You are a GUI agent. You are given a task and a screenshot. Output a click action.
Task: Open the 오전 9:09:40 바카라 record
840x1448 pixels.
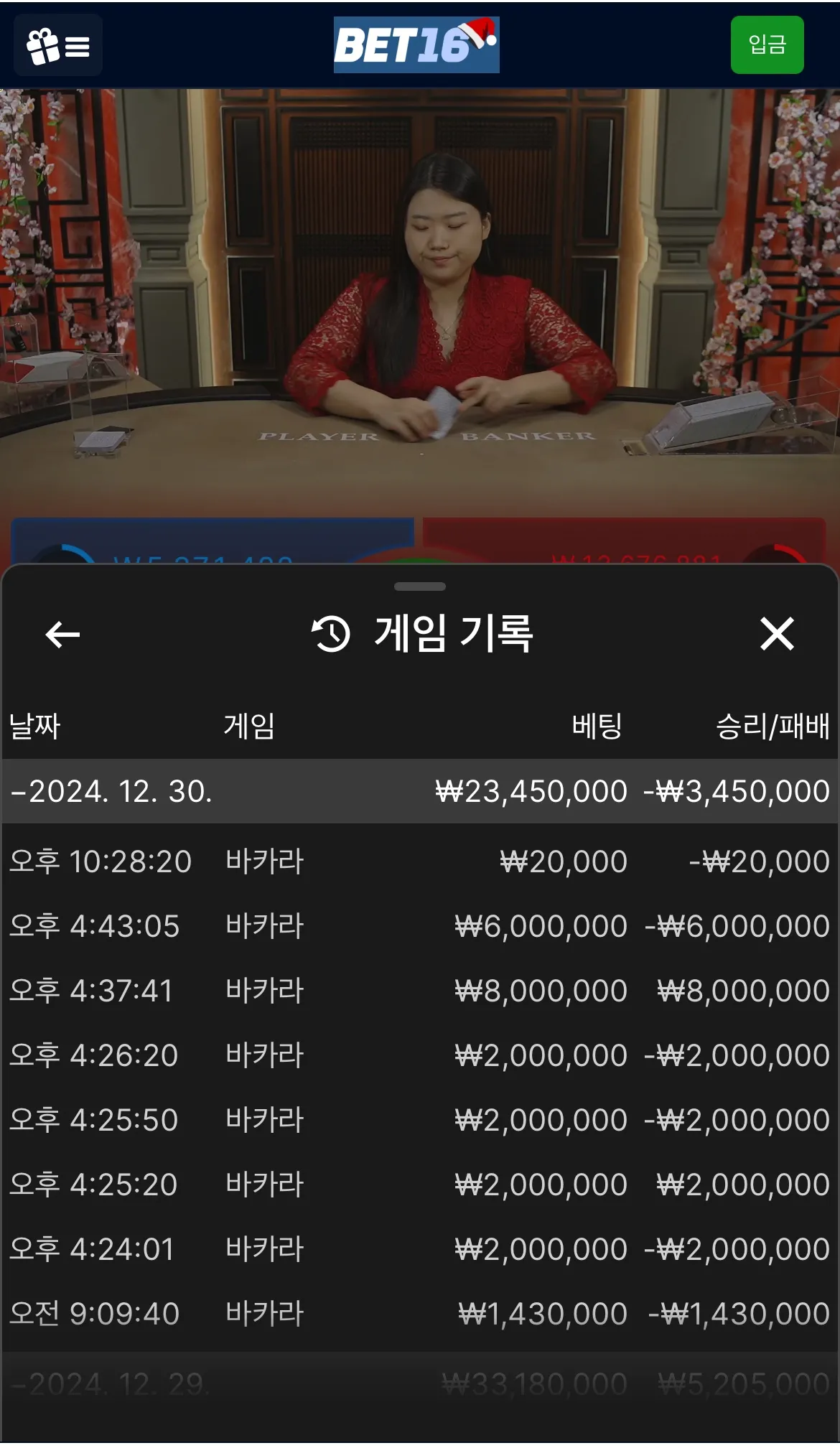pyautogui.click(x=420, y=1314)
